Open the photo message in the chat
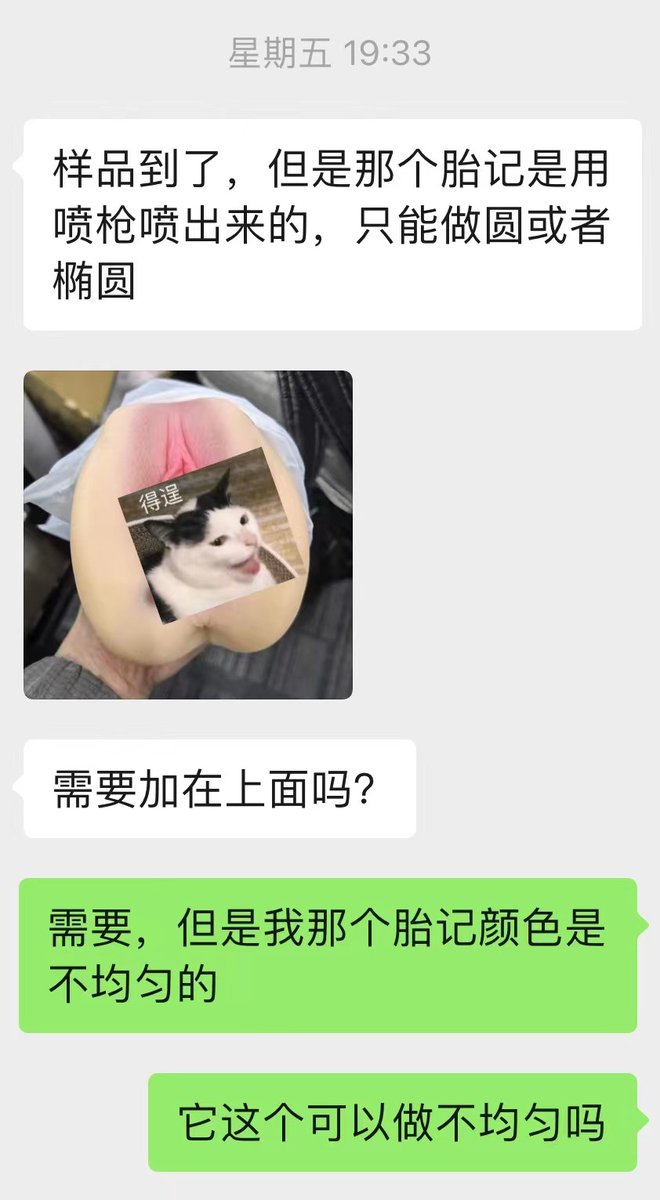Image resolution: width=660 pixels, height=1200 pixels. (x=188, y=534)
